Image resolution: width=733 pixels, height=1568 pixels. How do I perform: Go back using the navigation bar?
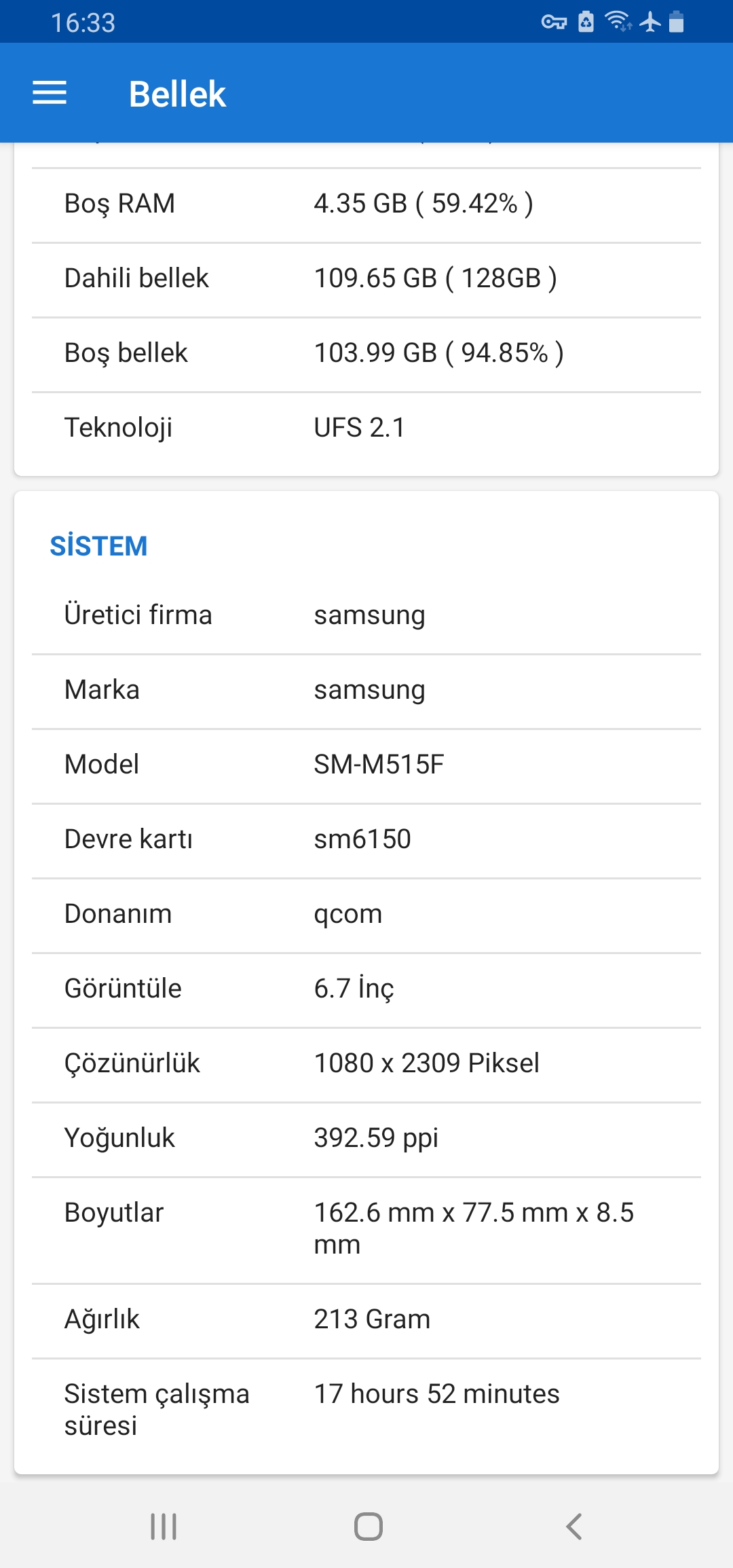click(574, 1526)
